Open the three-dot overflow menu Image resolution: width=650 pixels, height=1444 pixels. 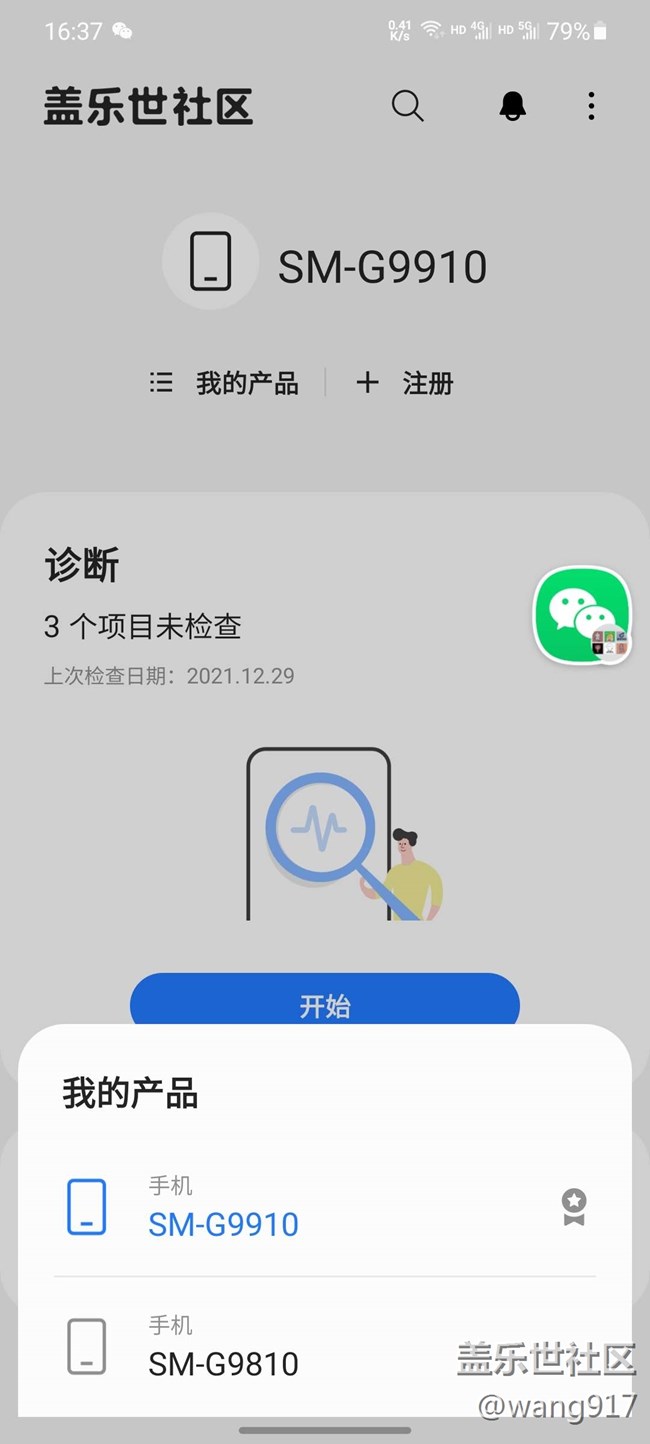pyautogui.click(x=591, y=106)
